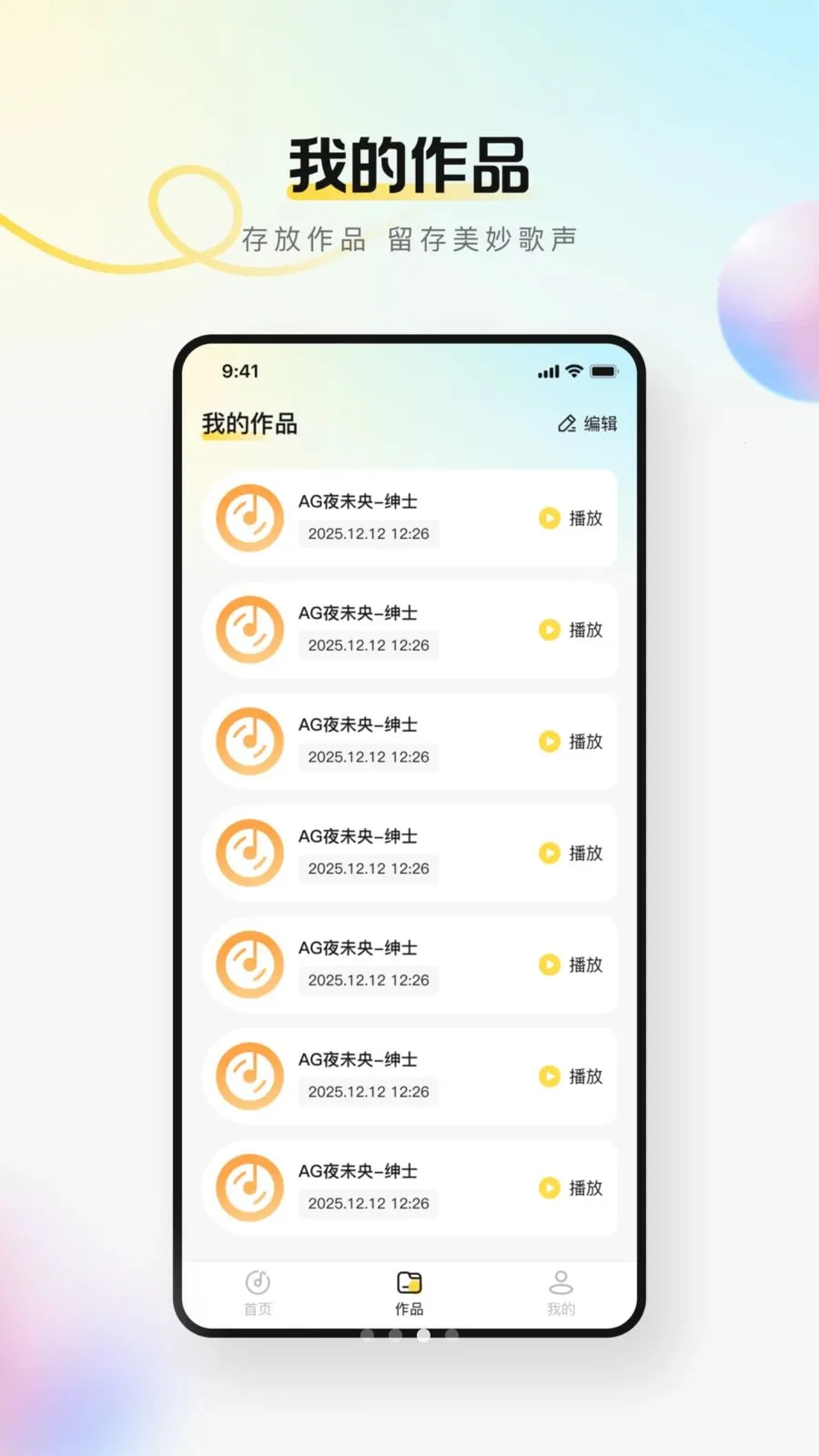Select the 首页 music note icon in bottom nav
Viewport: 819px width, 1456px height.
click(x=258, y=1282)
